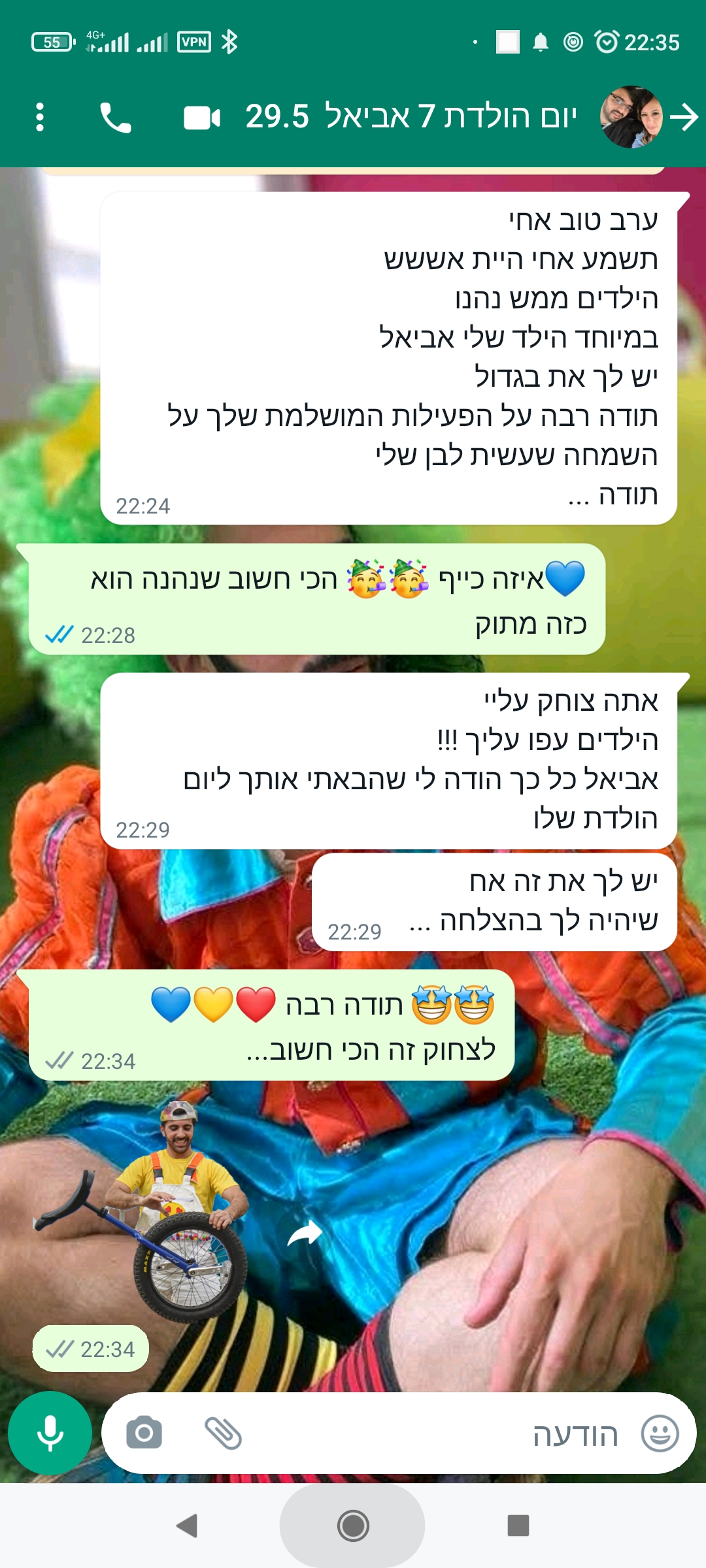The image size is (706, 1568).
Task: Go back with the system navigation button
Action: [188, 1526]
